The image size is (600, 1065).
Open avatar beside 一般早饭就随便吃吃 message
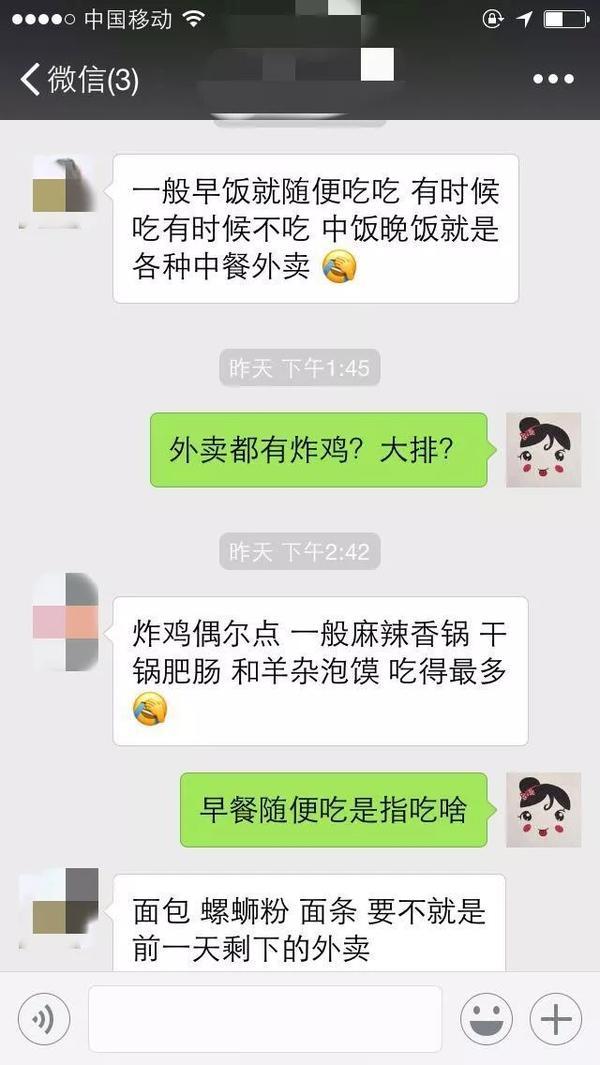[62, 190]
